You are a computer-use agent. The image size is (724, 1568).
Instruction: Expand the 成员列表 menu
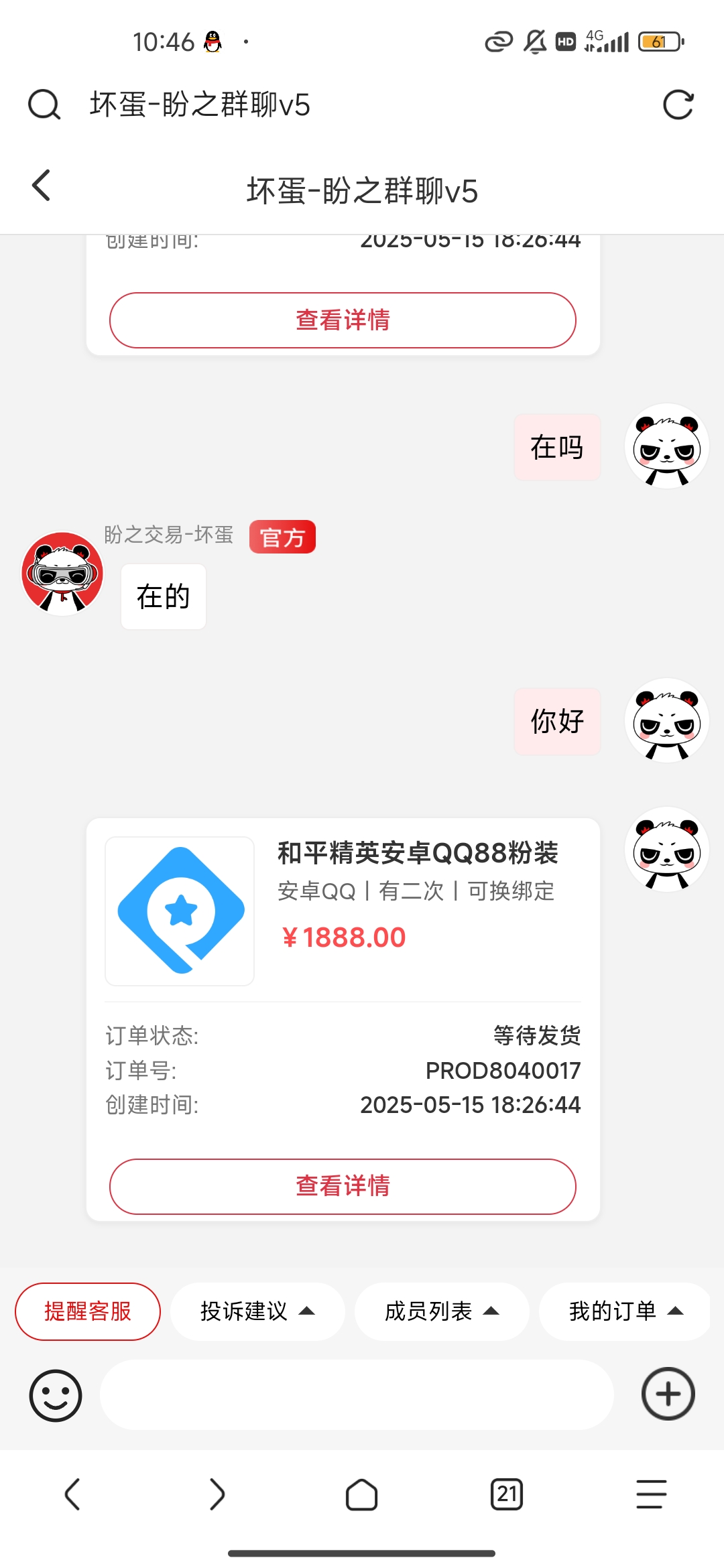click(442, 1311)
